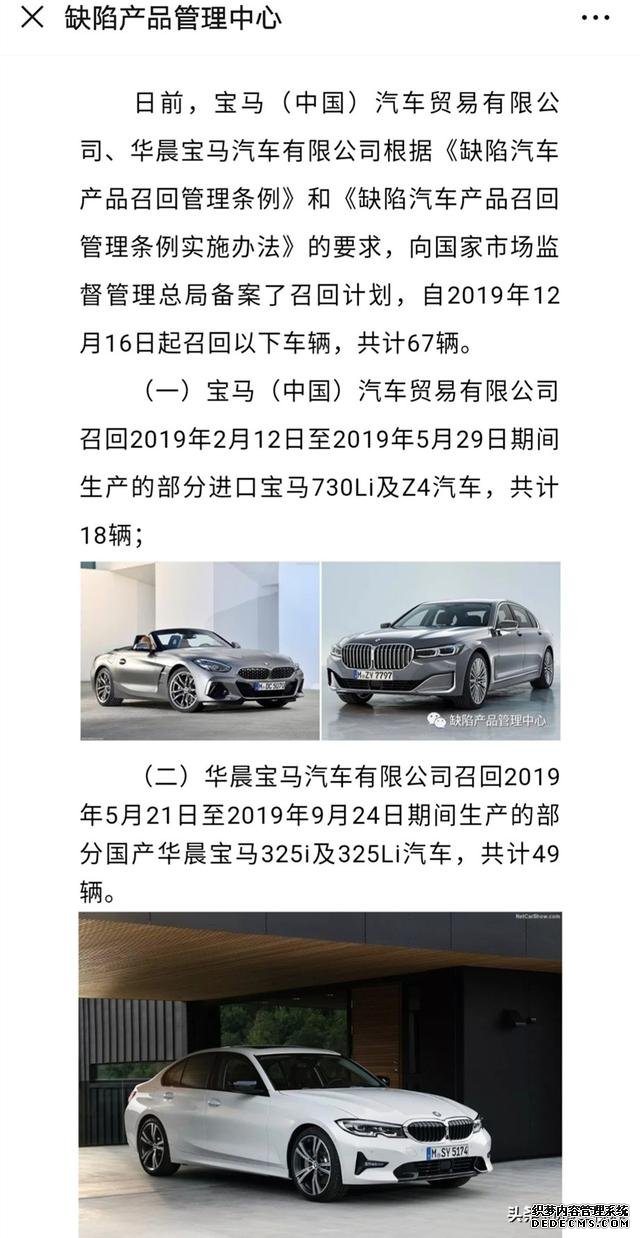Screen dimensions: 640x1238
Task: Close the 缺陷产品管理中心 article page
Action: click(x=32, y=18)
